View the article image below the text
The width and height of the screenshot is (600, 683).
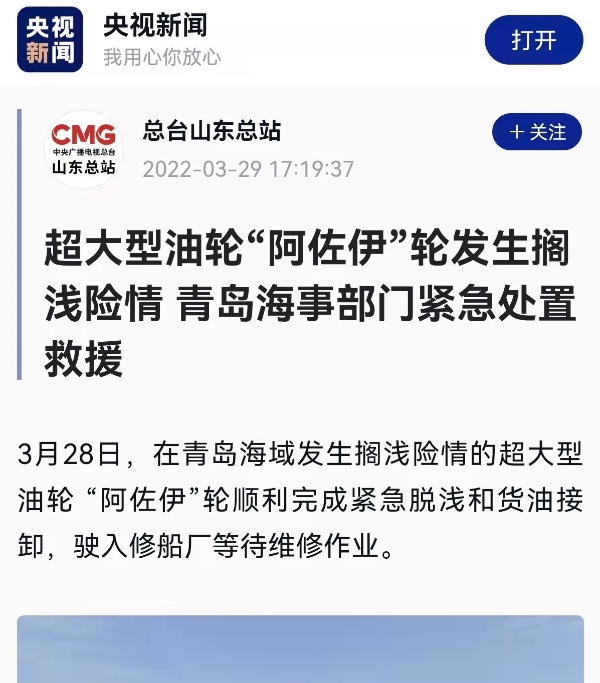(x=300, y=650)
